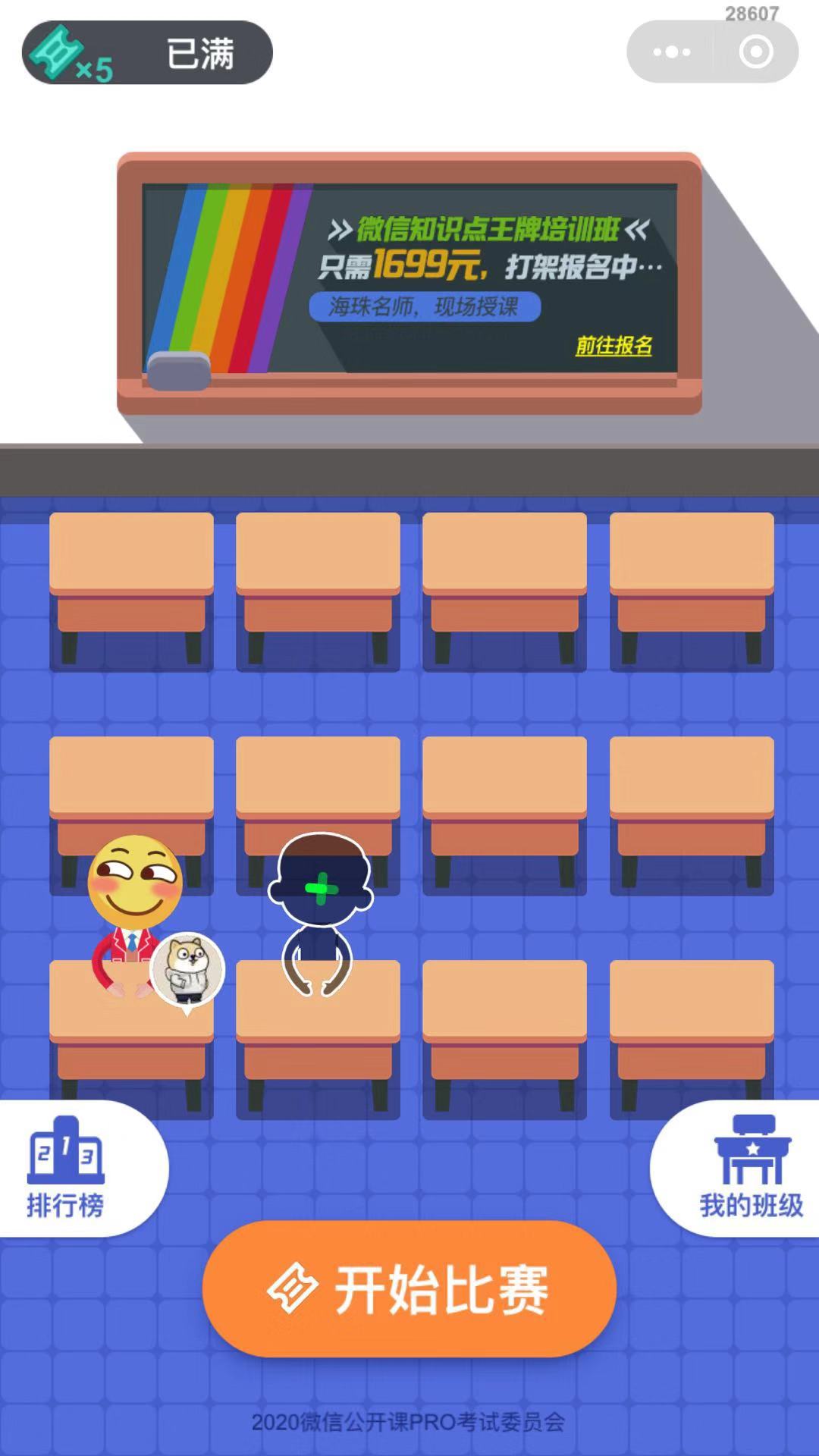Tap the ticket counter showing 已满

point(147,53)
